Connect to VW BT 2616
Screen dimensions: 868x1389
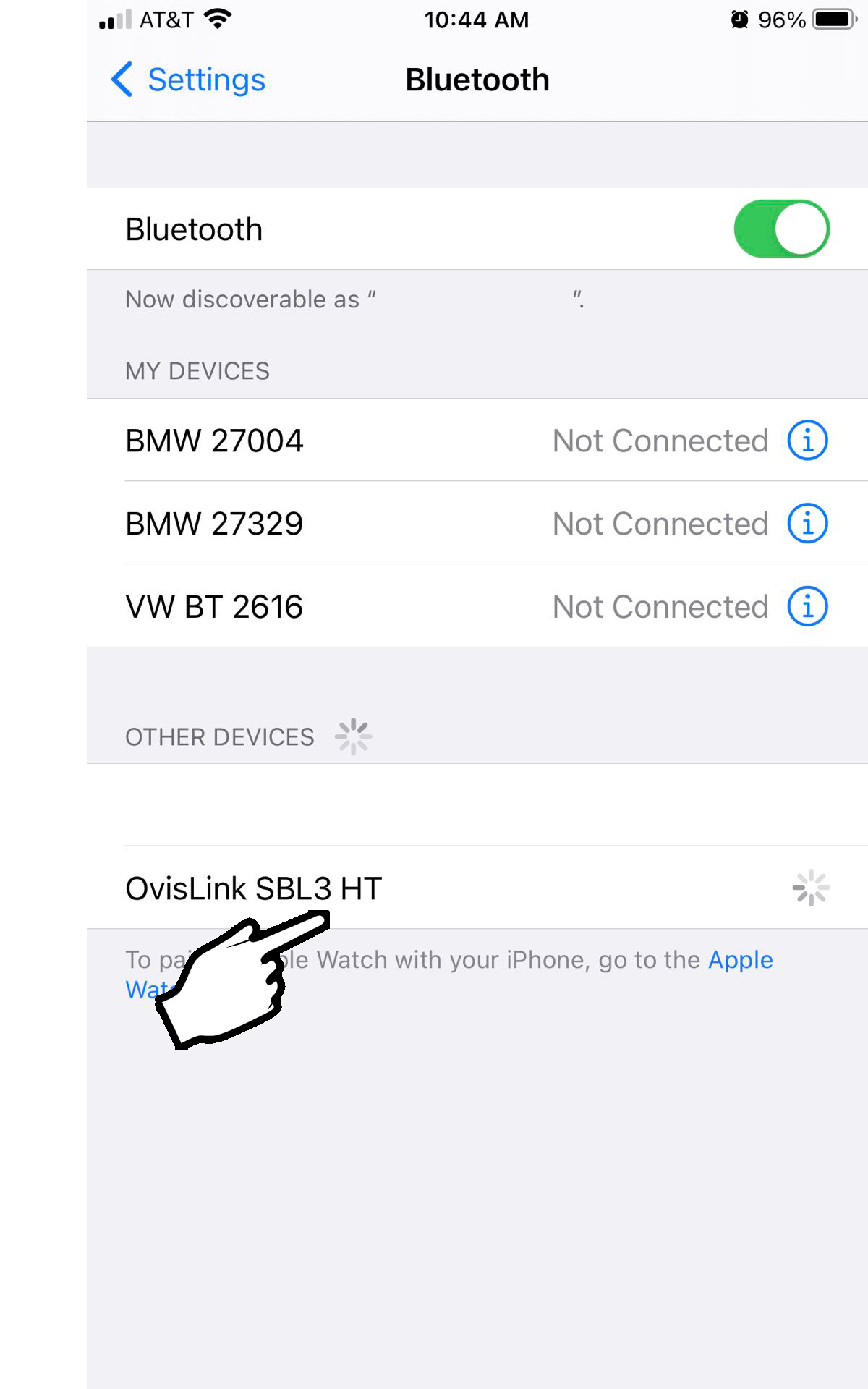tap(477, 606)
